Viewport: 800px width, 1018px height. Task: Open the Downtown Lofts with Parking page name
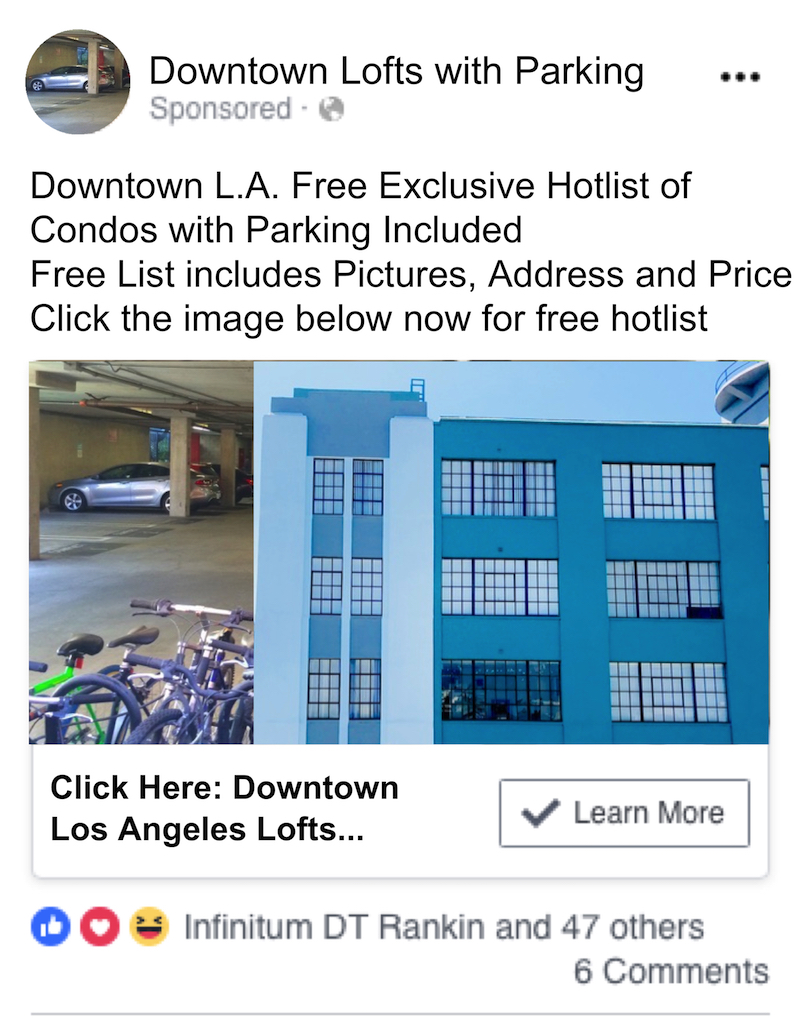[396, 71]
